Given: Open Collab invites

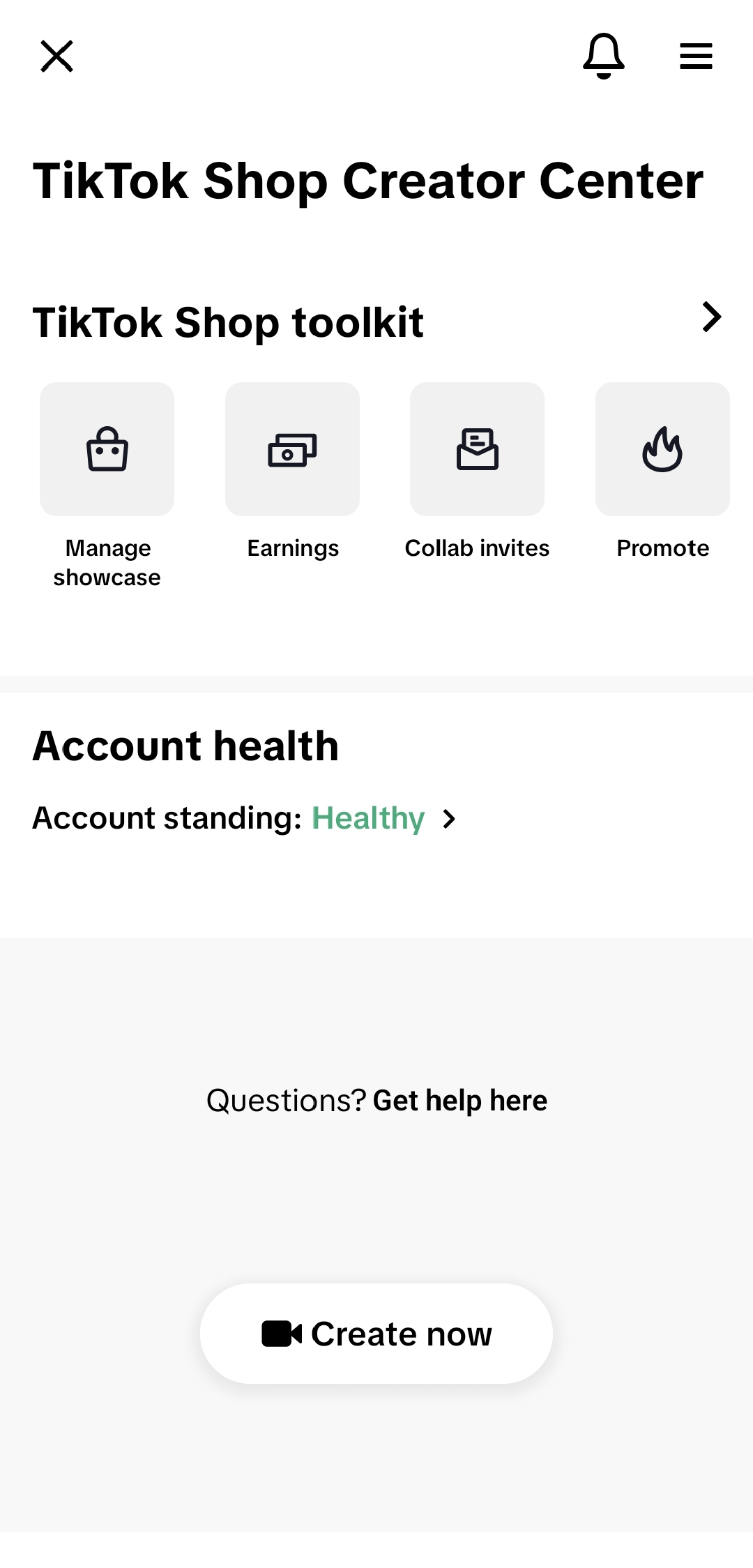Looking at the screenshot, I should (477, 472).
